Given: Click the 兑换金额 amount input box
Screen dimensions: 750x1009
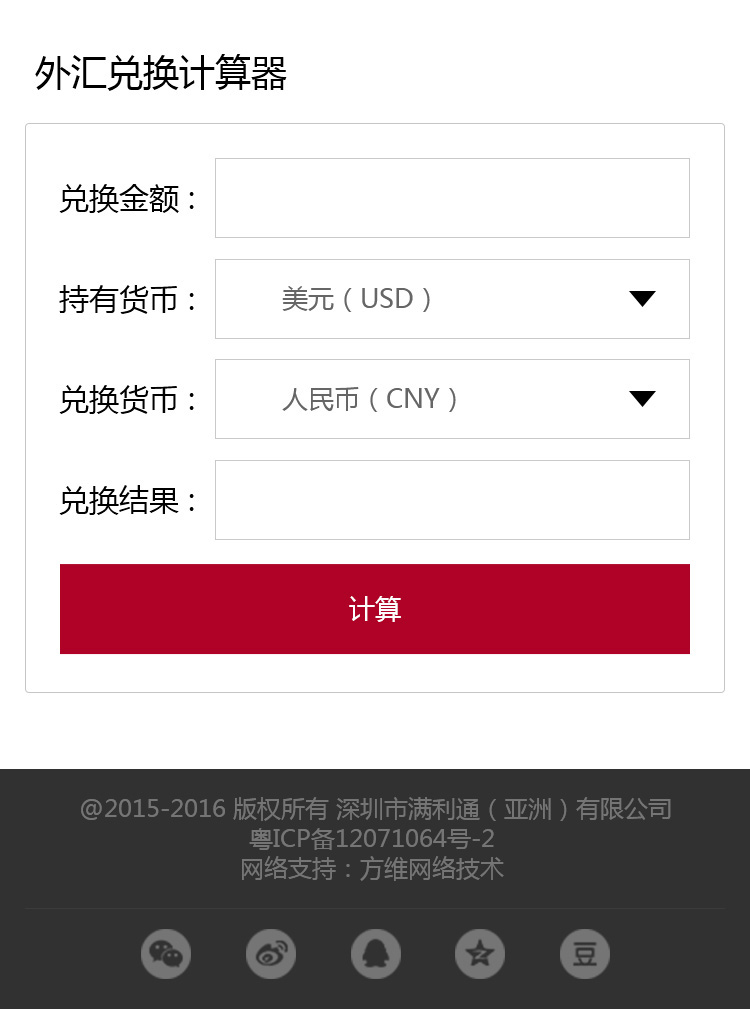Looking at the screenshot, I should [x=452, y=197].
